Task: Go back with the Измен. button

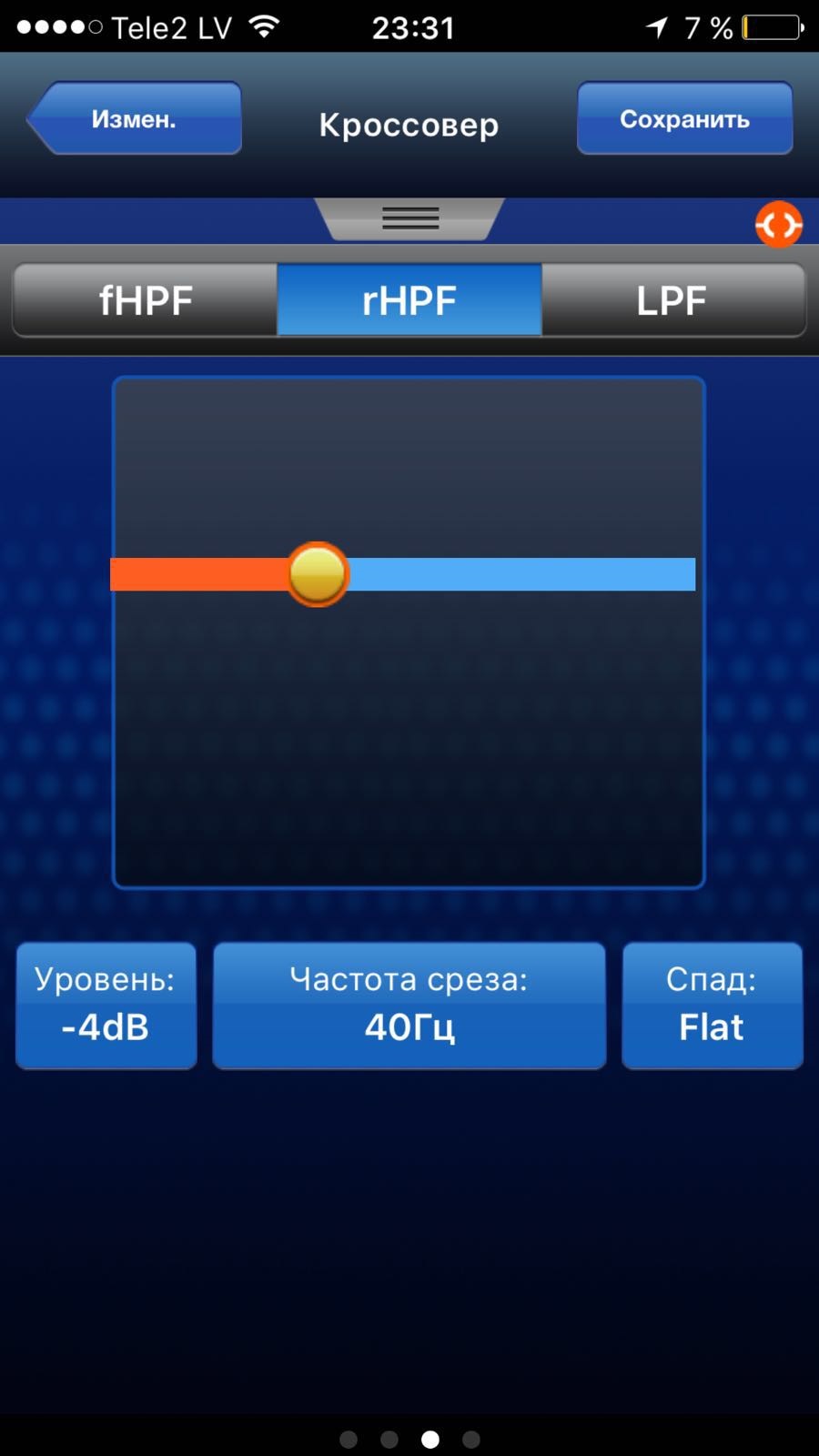Action: coord(136,118)
